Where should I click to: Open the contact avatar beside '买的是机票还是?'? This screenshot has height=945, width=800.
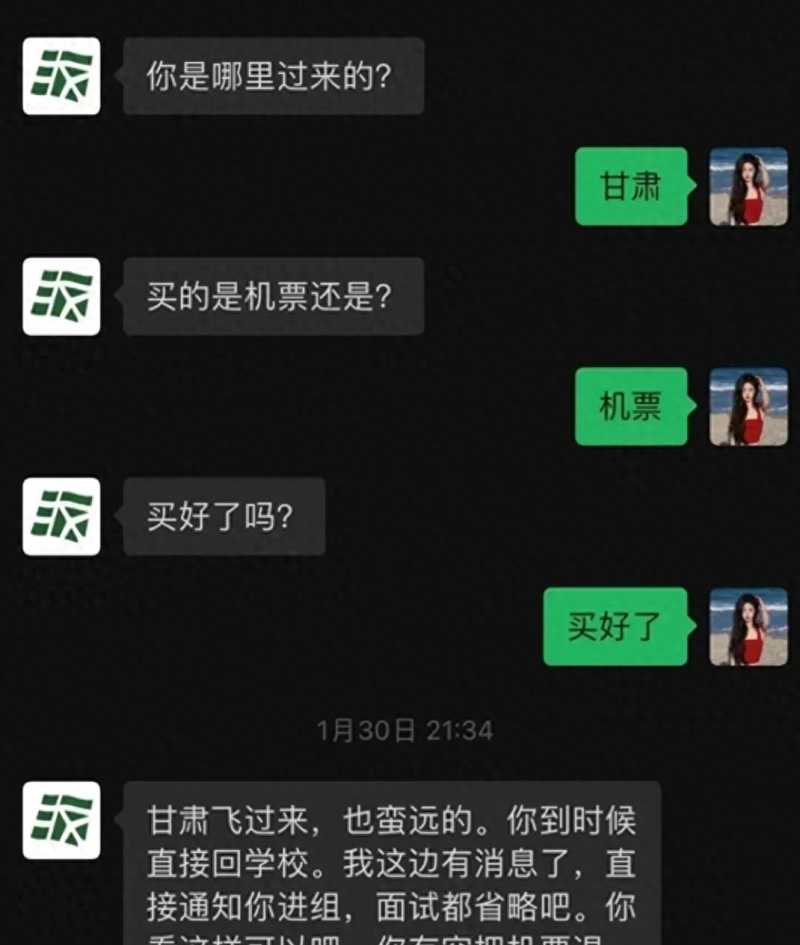[61, 296]
